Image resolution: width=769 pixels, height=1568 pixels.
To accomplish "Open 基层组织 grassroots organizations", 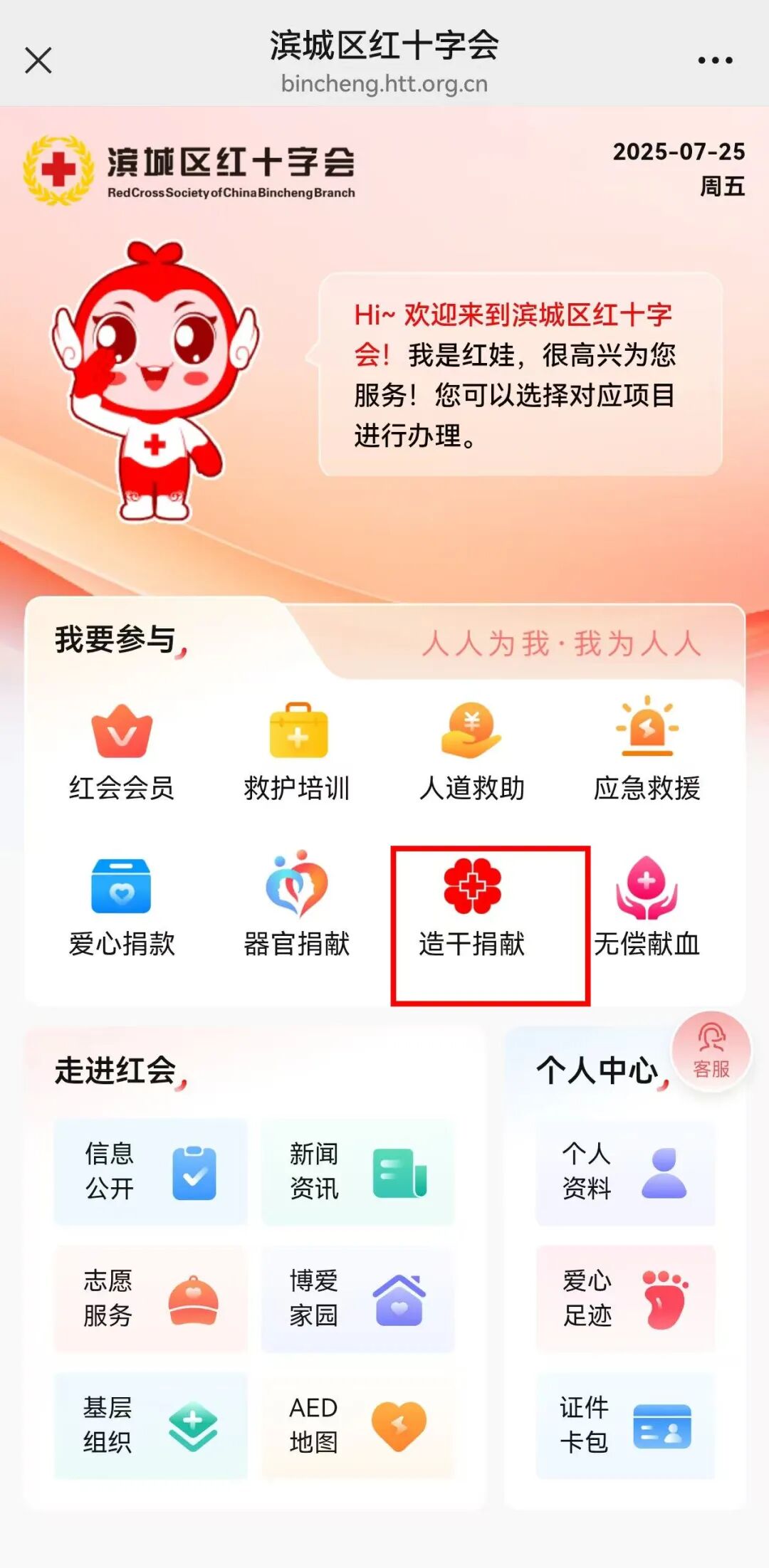I will pos(150,1425).
